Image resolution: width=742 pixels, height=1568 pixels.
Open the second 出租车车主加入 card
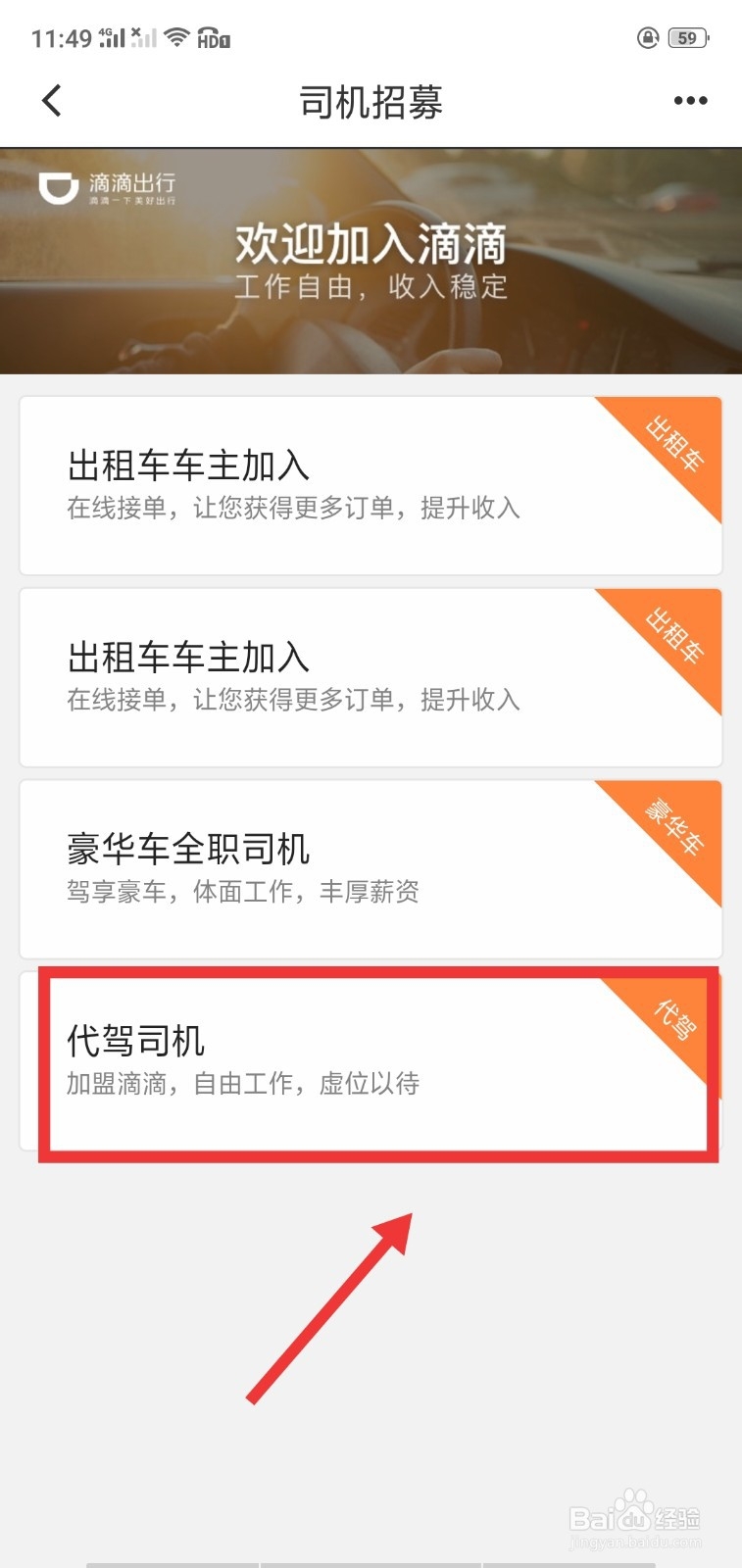[x=371, y=676]
